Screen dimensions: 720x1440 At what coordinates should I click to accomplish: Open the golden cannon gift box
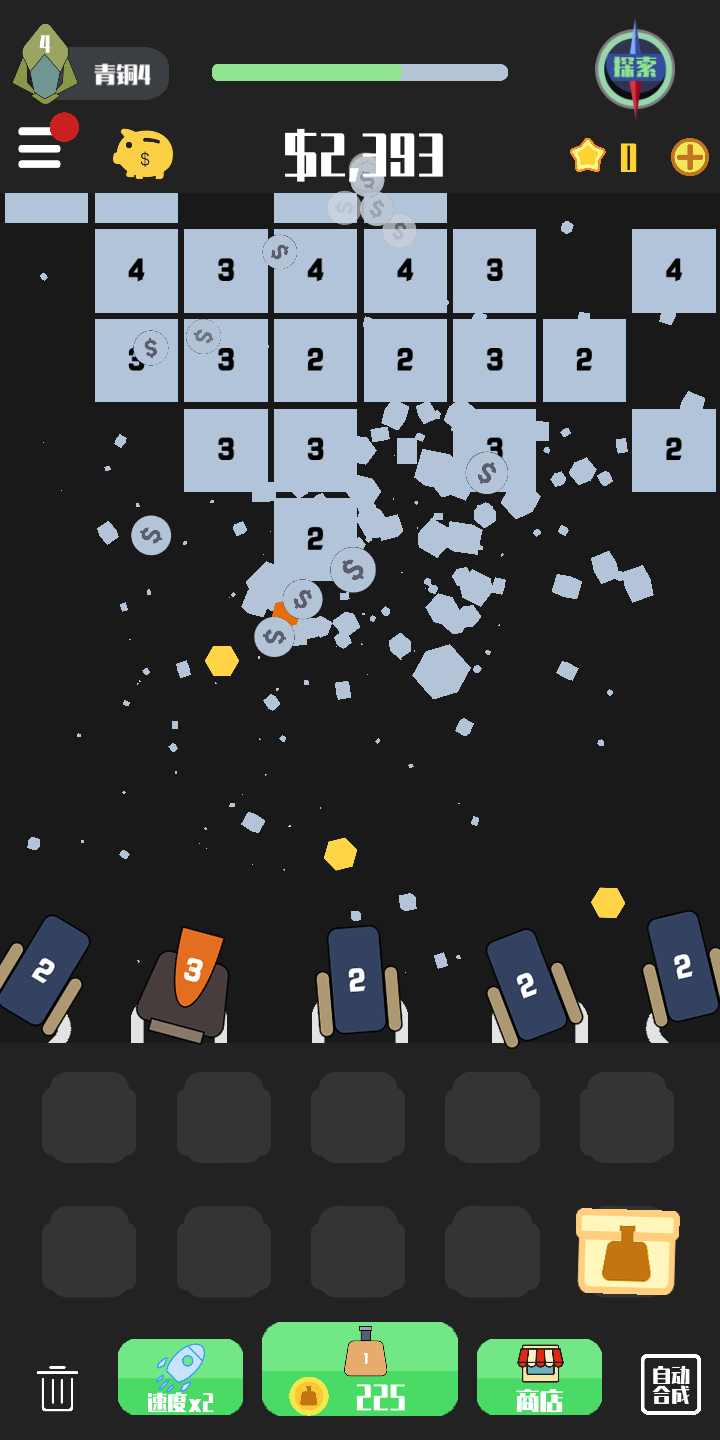coord(627,1252)
